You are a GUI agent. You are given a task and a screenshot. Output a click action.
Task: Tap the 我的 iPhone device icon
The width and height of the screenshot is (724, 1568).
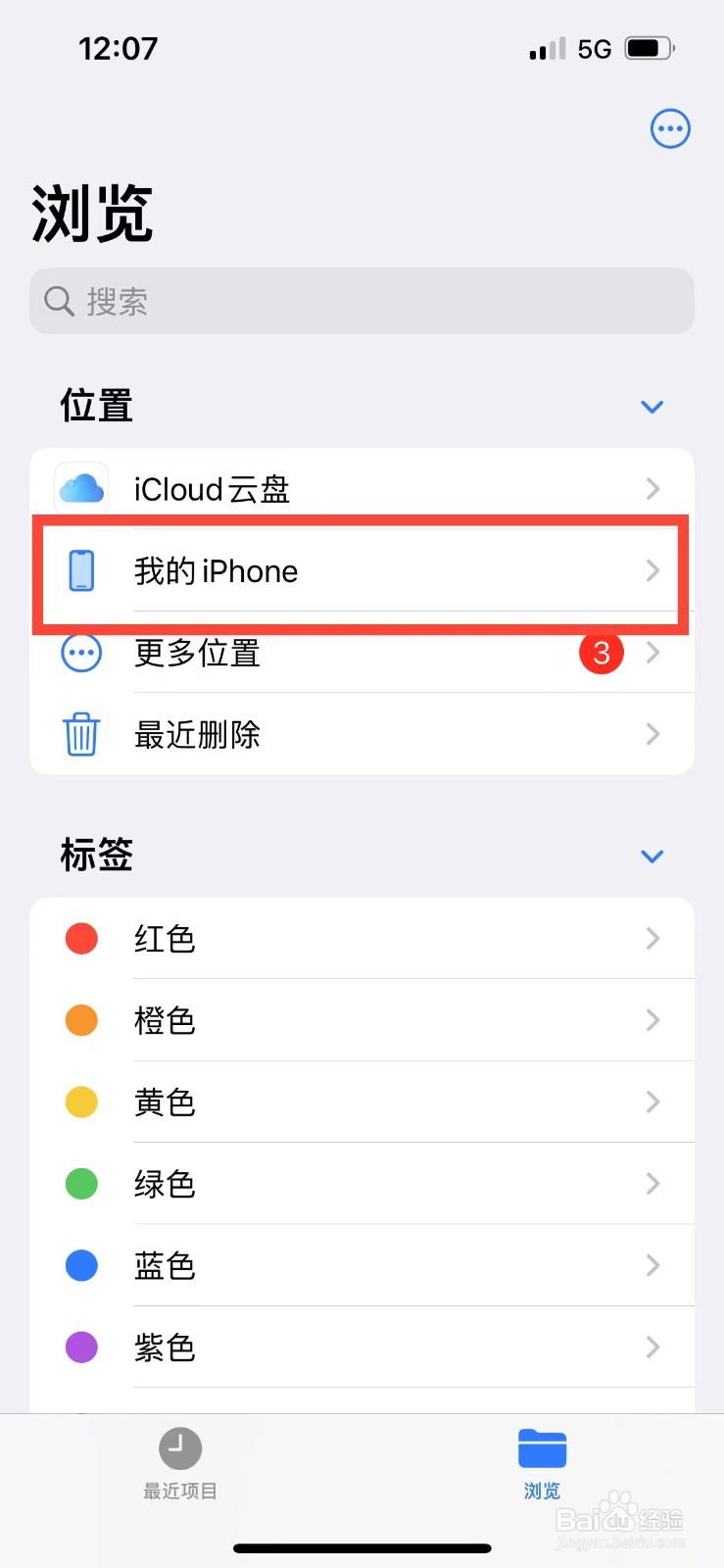pos(81,570)
